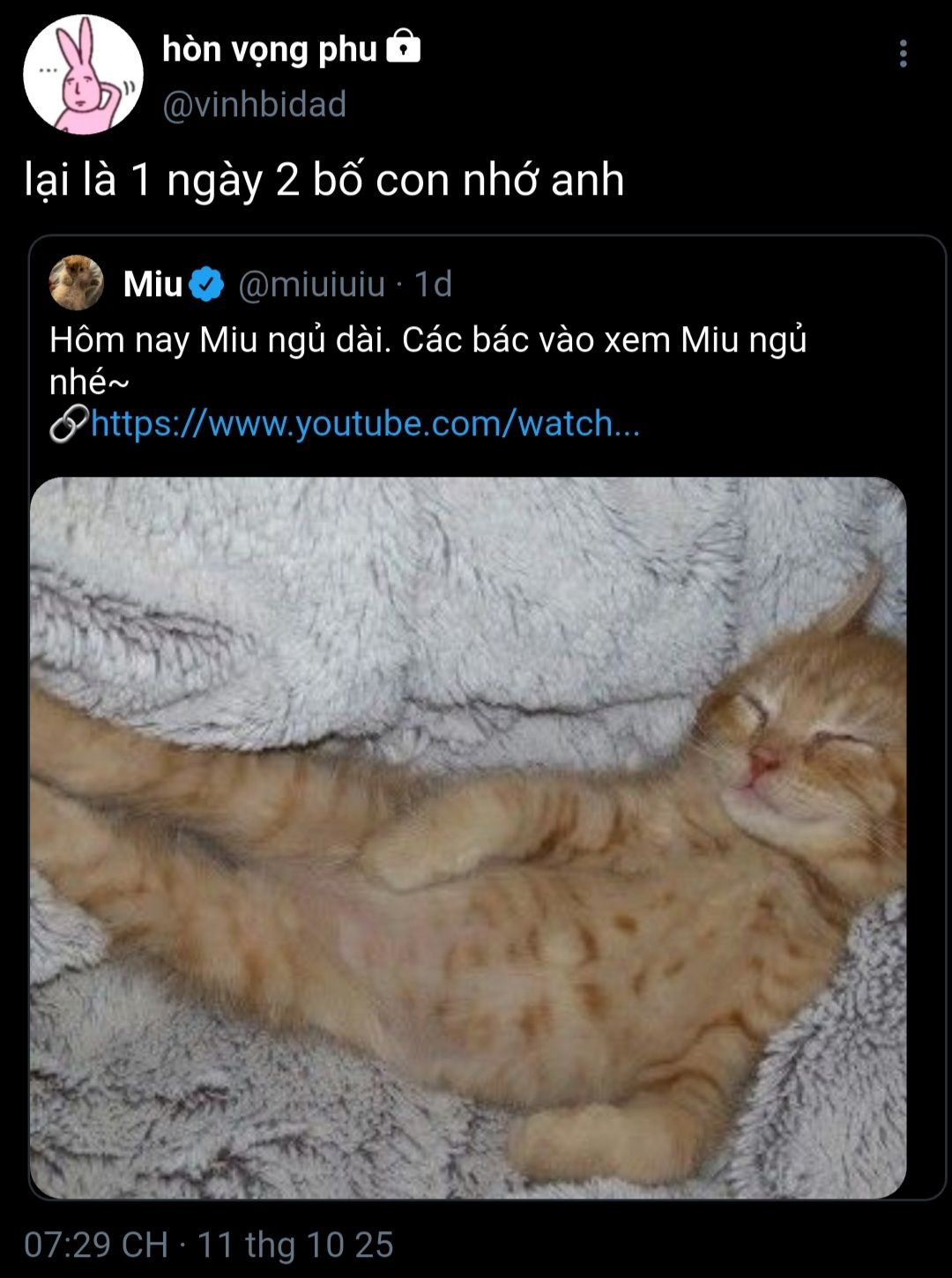Follow the YouTube watch link
Viewport: 952px width, 1278px height.
pyautogui.click(x=364, y=424)
